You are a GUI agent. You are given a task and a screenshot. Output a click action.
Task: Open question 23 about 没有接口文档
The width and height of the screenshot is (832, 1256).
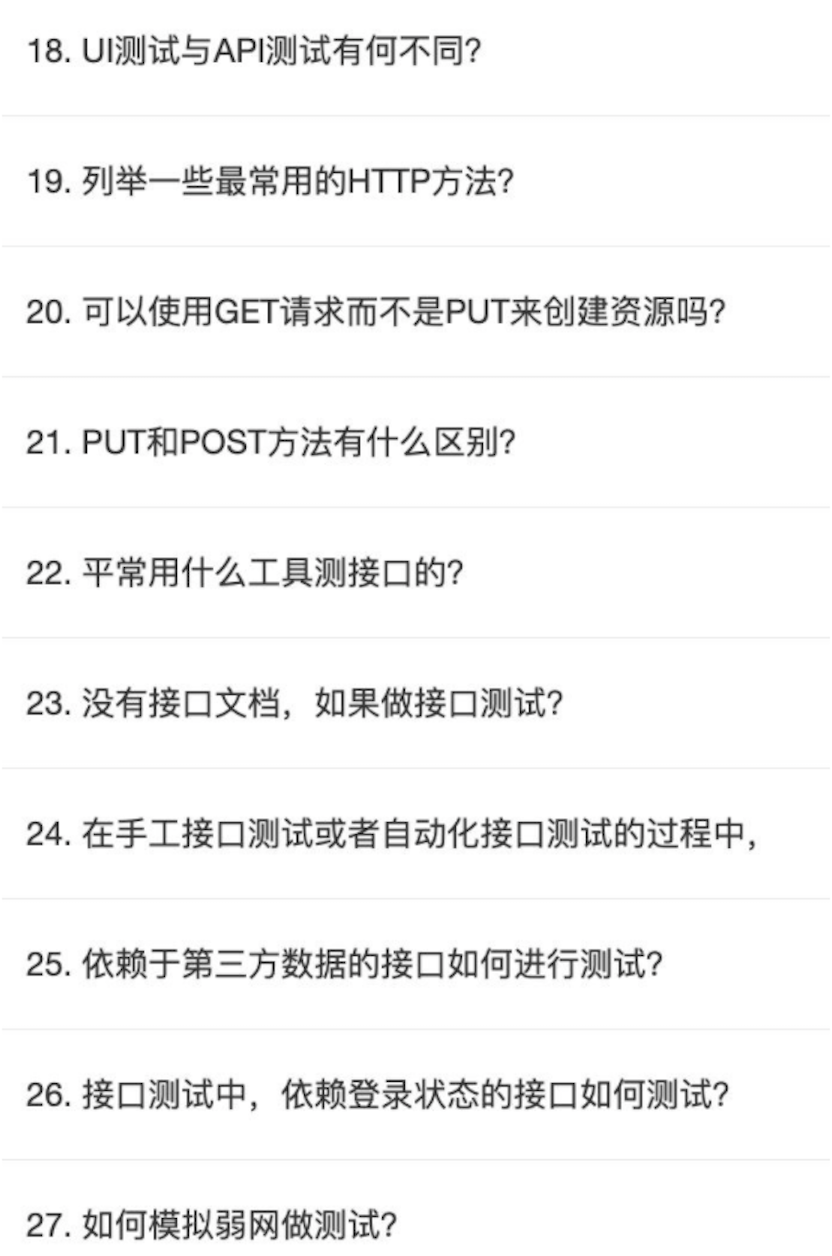[x=295, y=704]
